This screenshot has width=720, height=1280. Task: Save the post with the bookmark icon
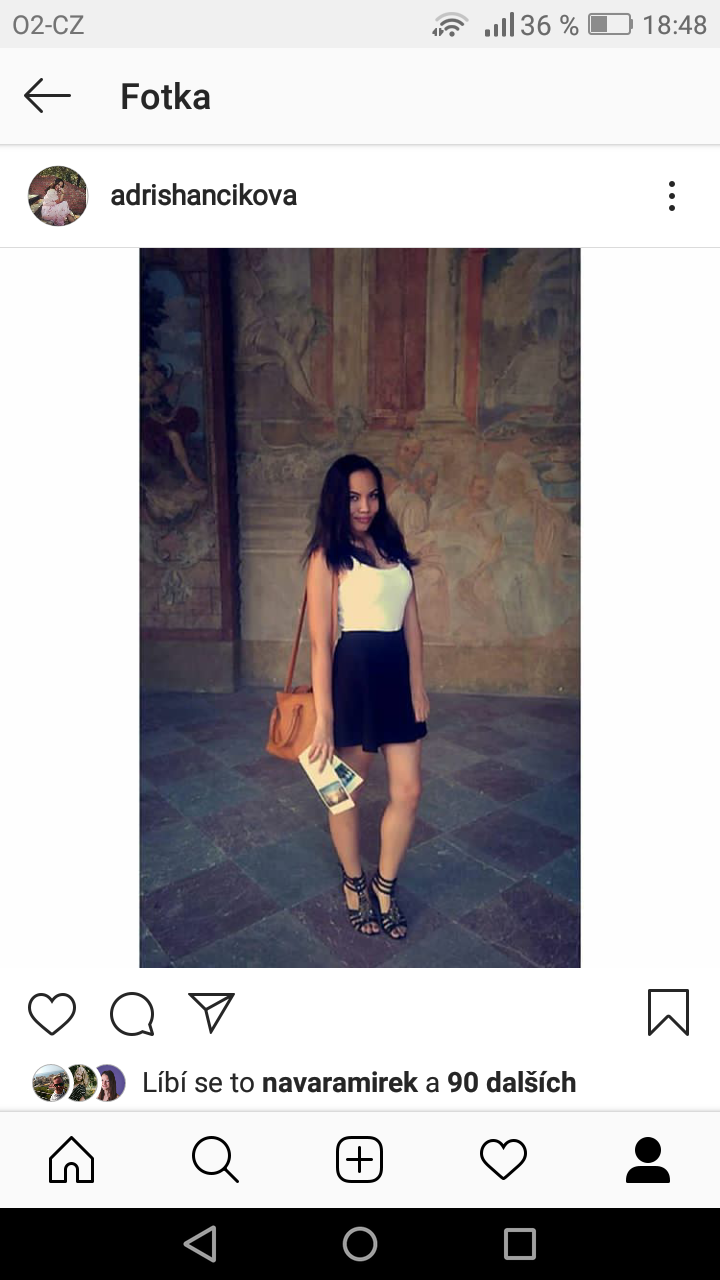point(668,1012)
